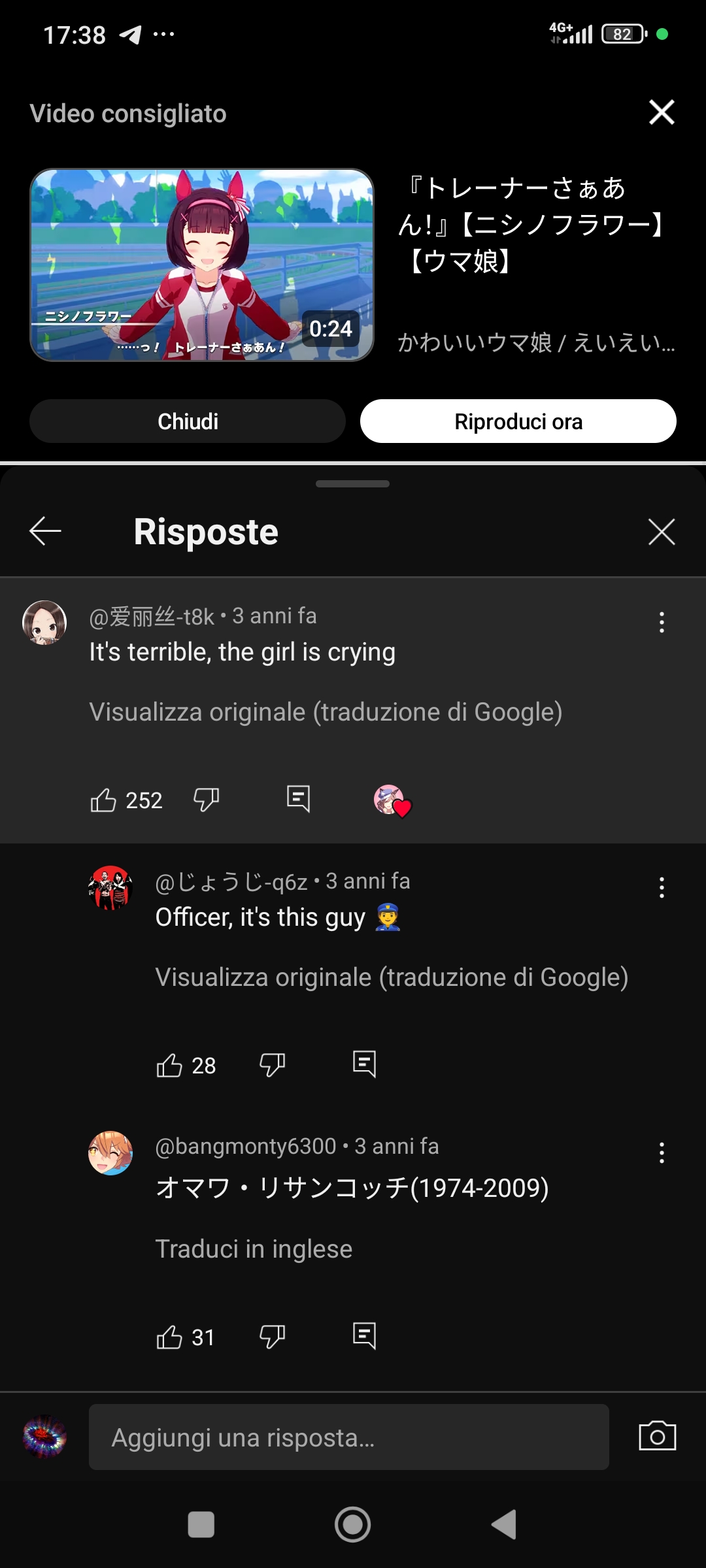Open options menu for @じょうじ-q6z's reply
This screenshot has height=1568, width=706.
pyautogui.click(x=662, y=887)
